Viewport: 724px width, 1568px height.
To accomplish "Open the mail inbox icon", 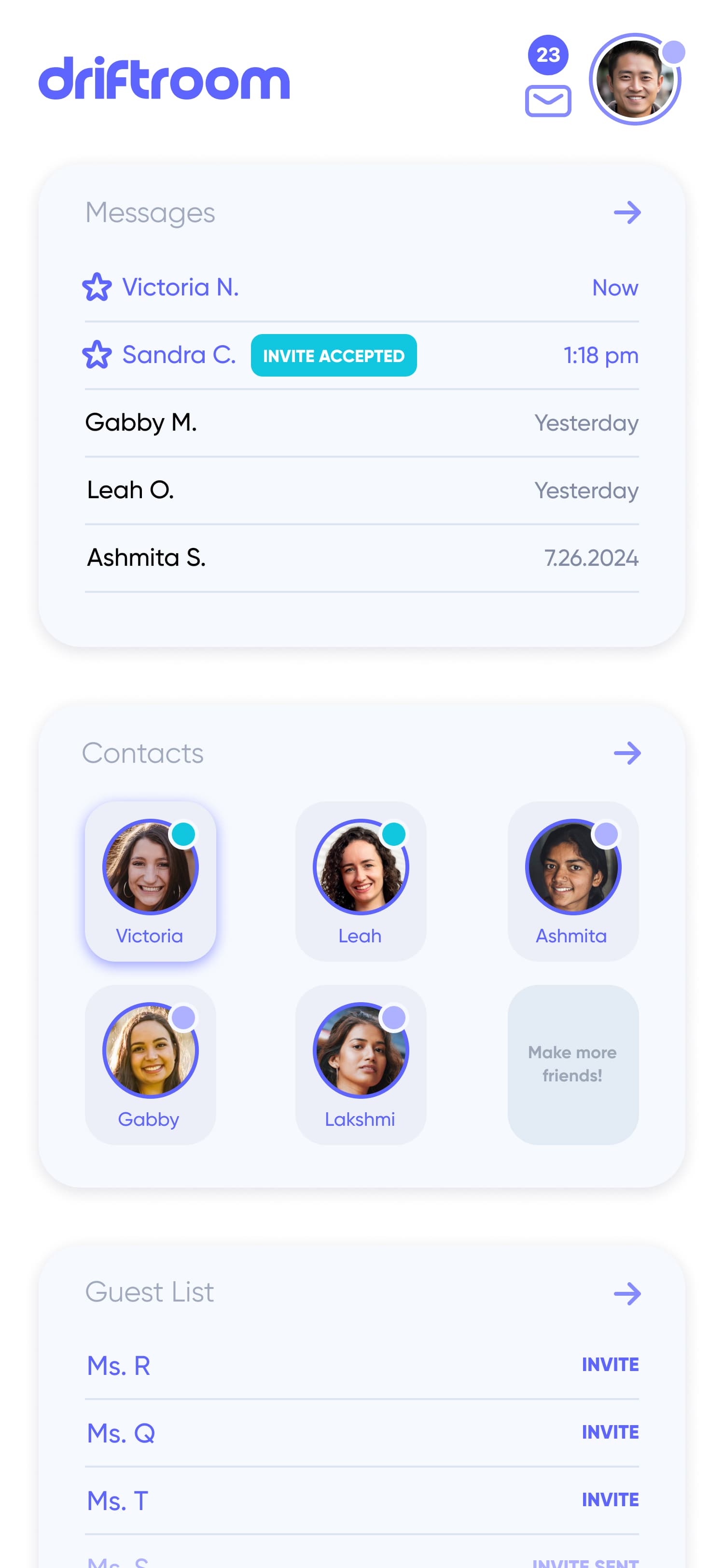I will (547, 100).
